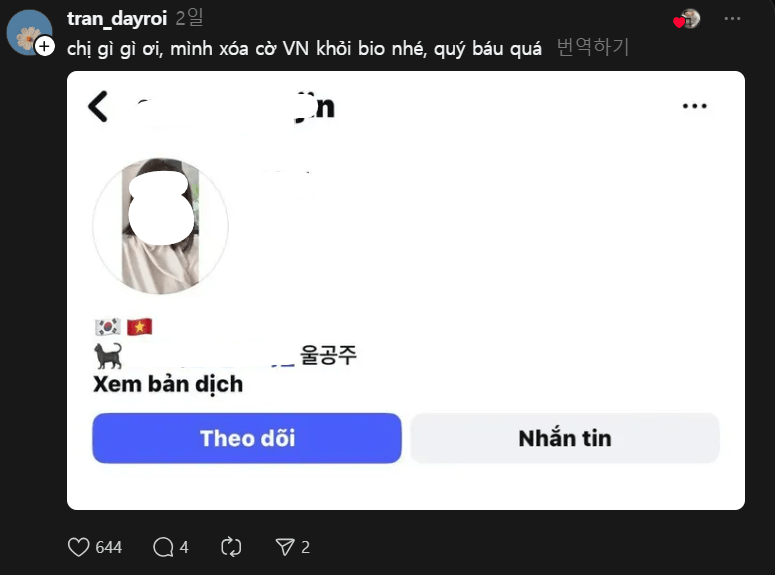Viewport: 775px width, 575px height.
Task: Open the tran_dayroi username link
Action: [116, 18]
